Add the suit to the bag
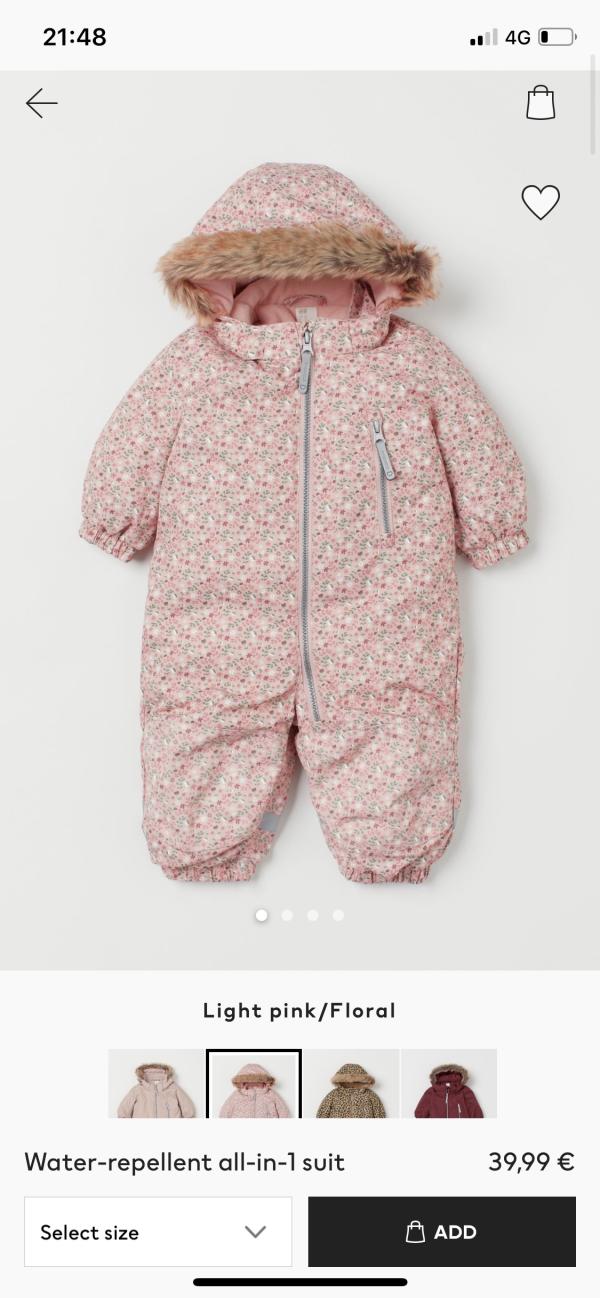Image resolution: width=600 pixels, height=1298 pixels. pos(442,1232)
